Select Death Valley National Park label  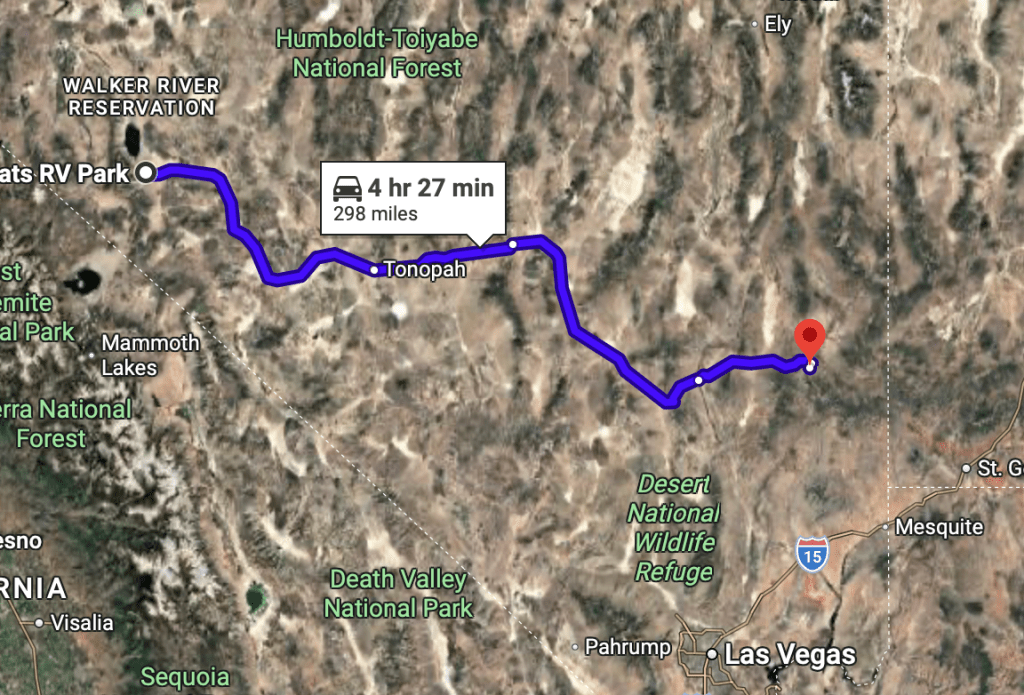(398, 593)
